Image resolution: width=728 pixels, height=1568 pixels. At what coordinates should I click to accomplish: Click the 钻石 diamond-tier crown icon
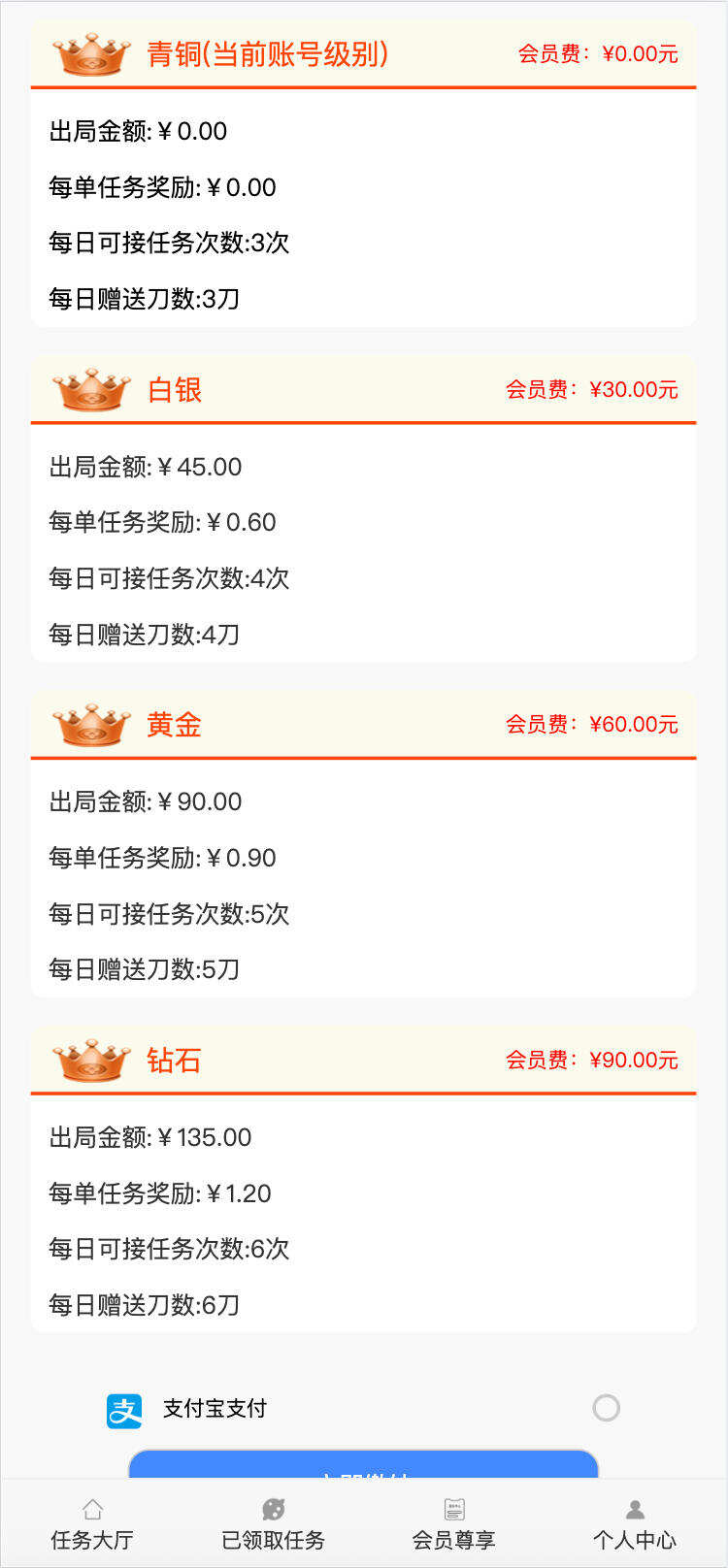coord(92,1060)
